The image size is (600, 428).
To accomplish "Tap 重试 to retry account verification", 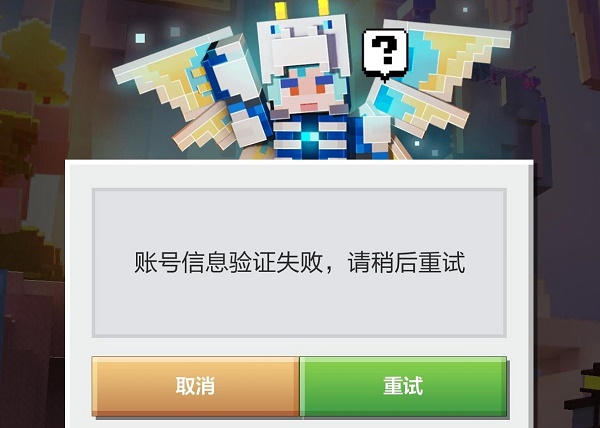I will (x=403, y=386).
